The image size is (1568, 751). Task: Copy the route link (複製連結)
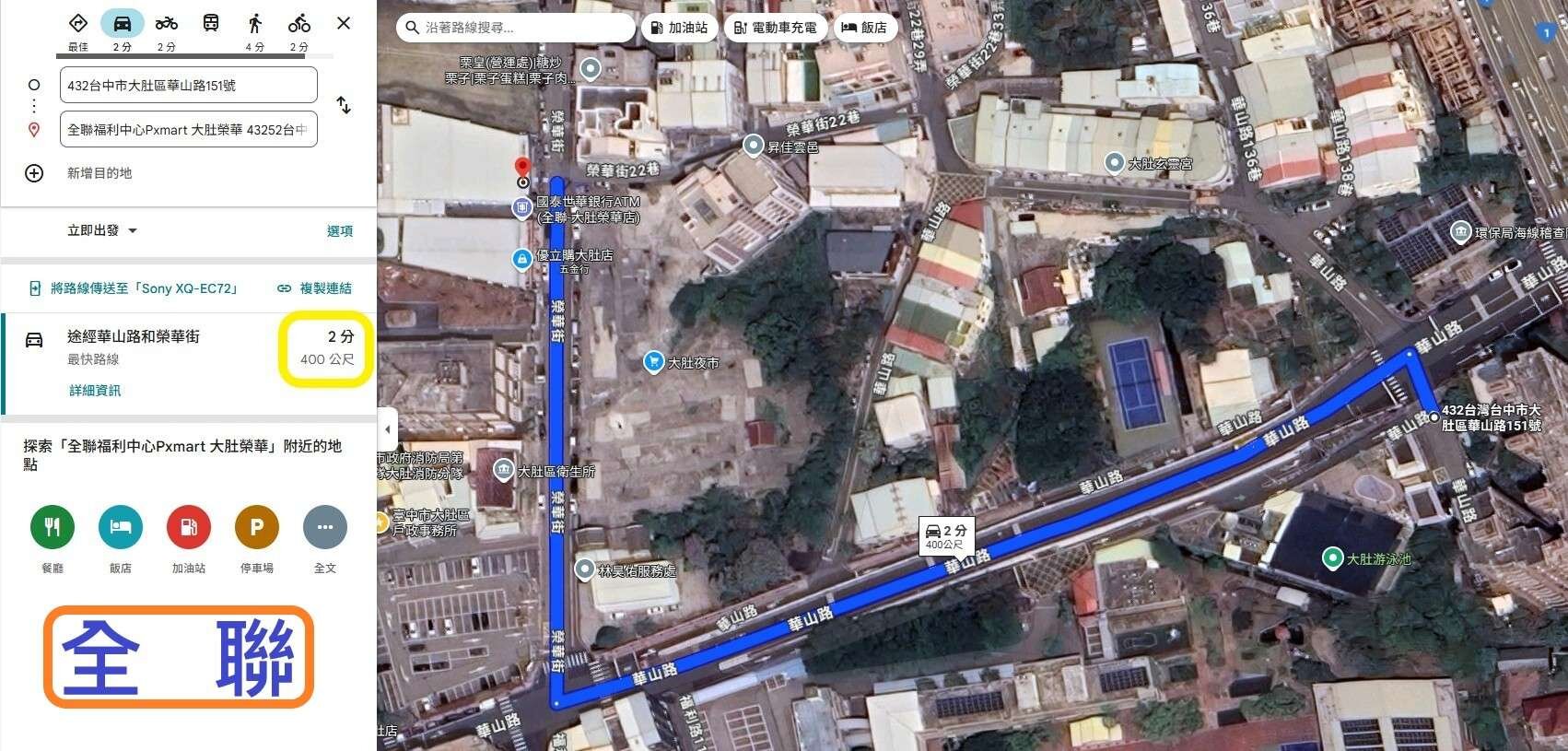[x=315, y=288]
